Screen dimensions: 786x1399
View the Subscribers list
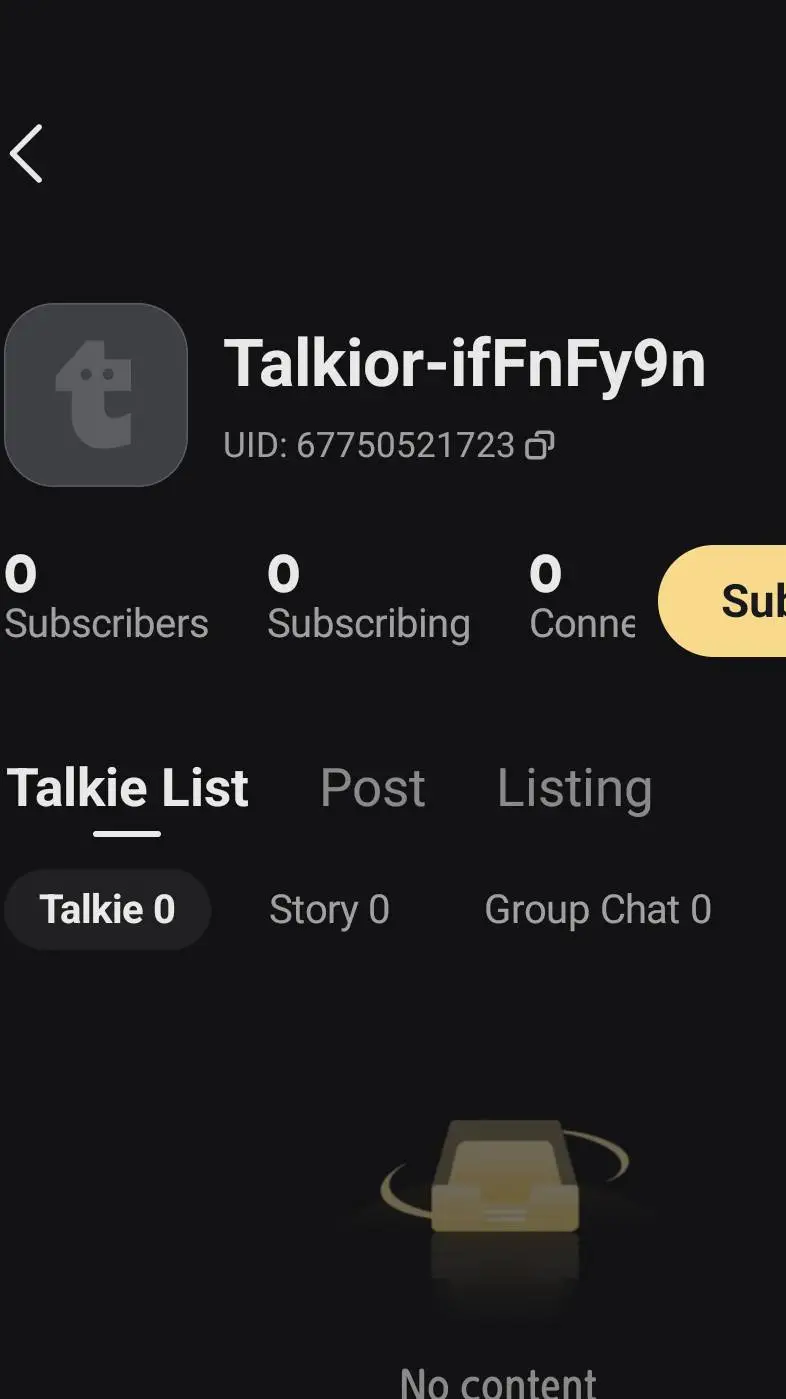pos(106,599)
